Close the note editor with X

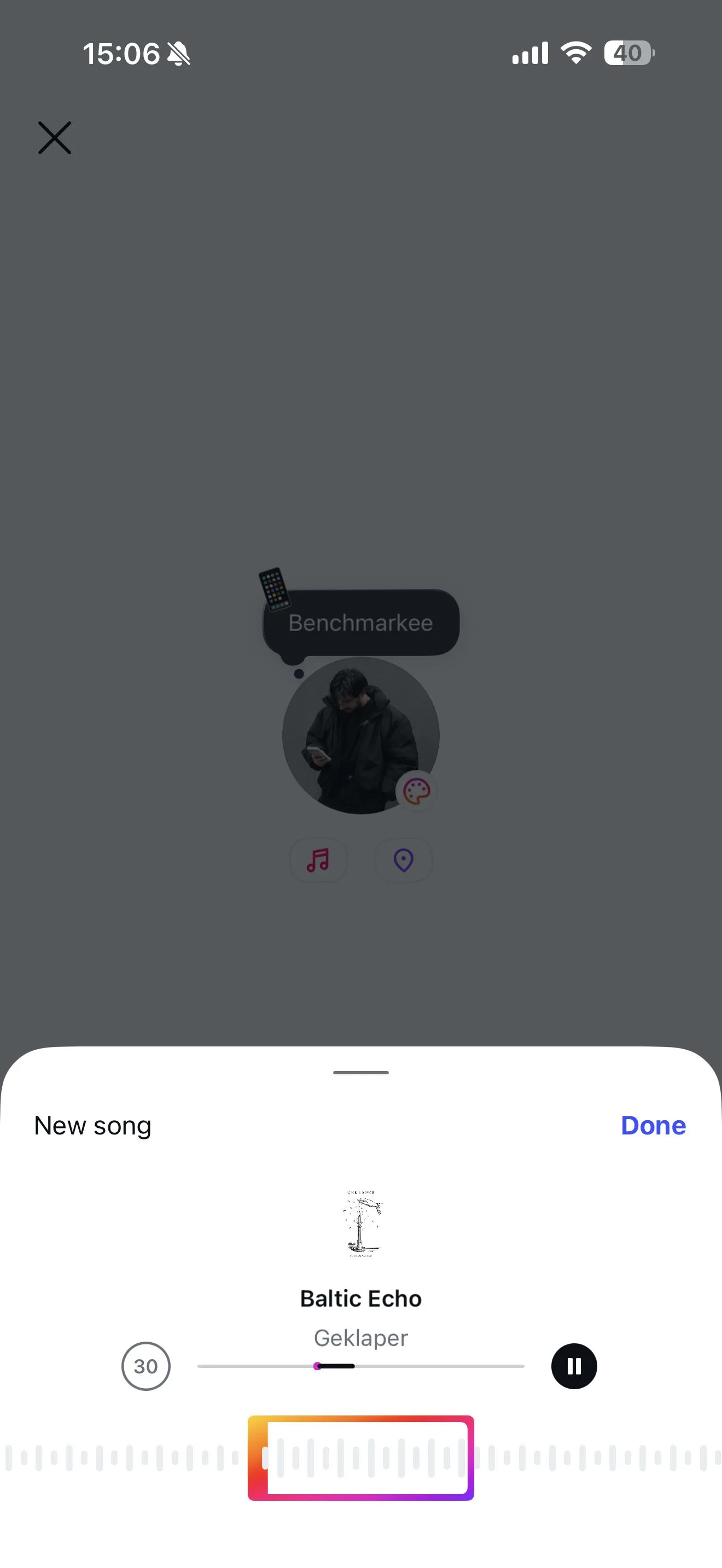point(55,138)
